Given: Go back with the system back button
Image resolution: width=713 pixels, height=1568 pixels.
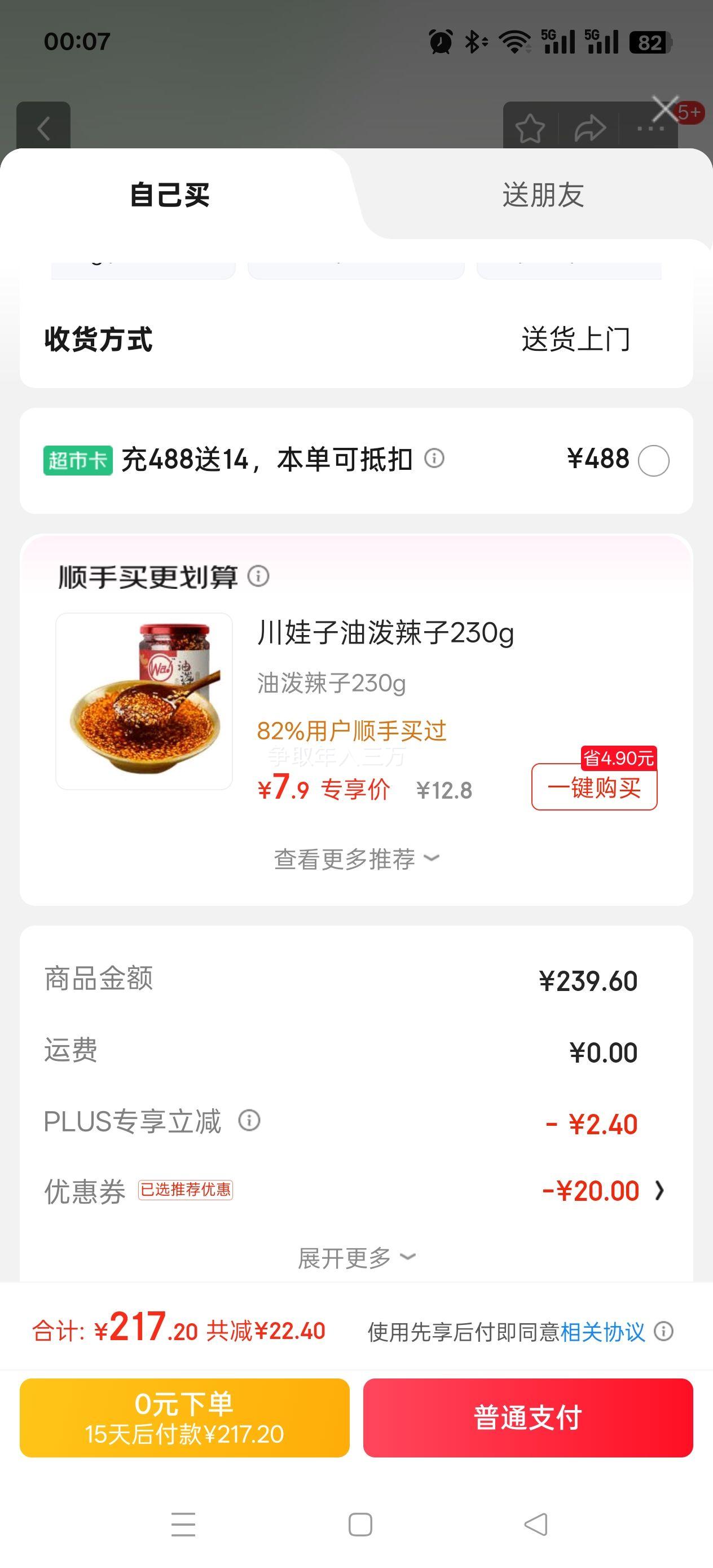Looking at the screenshot, I should coord(536,1525).
